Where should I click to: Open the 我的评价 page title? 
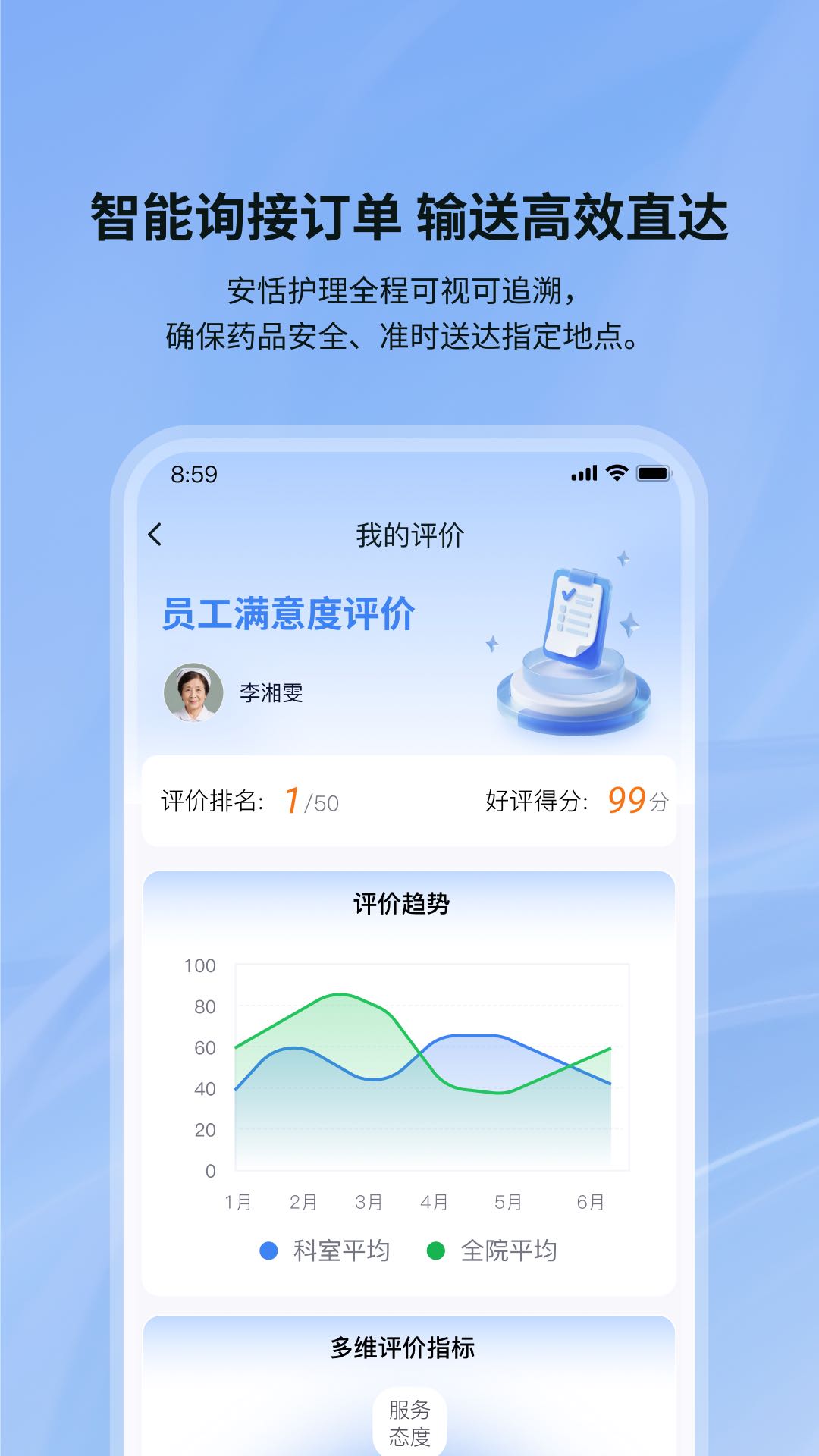pyautogui.click(x=407, y=532)
